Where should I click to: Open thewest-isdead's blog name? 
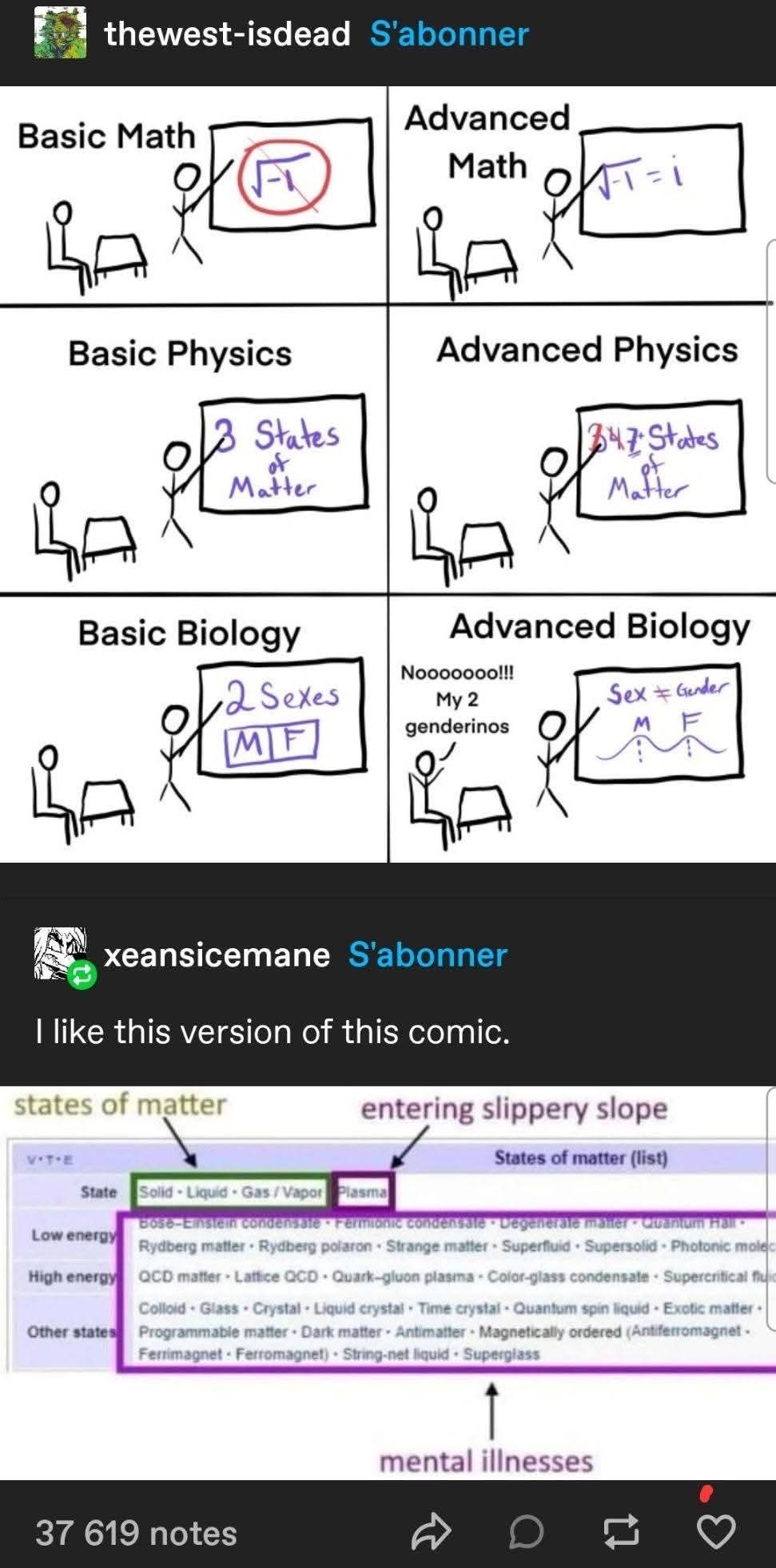click(x=227, y=34)
